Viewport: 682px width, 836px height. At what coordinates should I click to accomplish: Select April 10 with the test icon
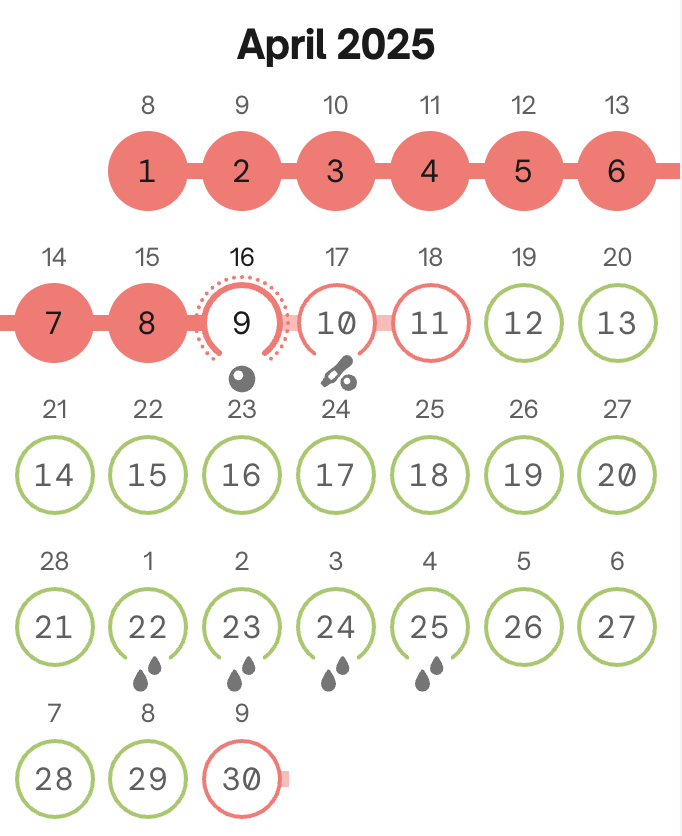[336, 323]
